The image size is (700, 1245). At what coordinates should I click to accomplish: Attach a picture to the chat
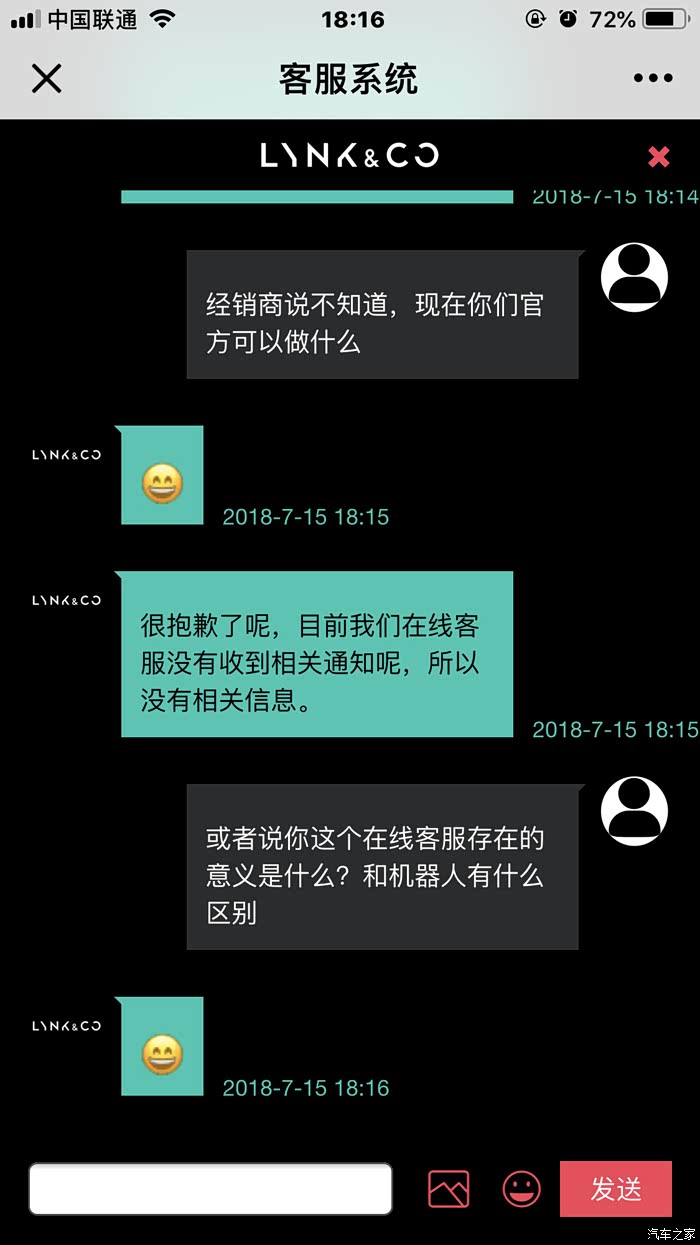pos(448,1189)
